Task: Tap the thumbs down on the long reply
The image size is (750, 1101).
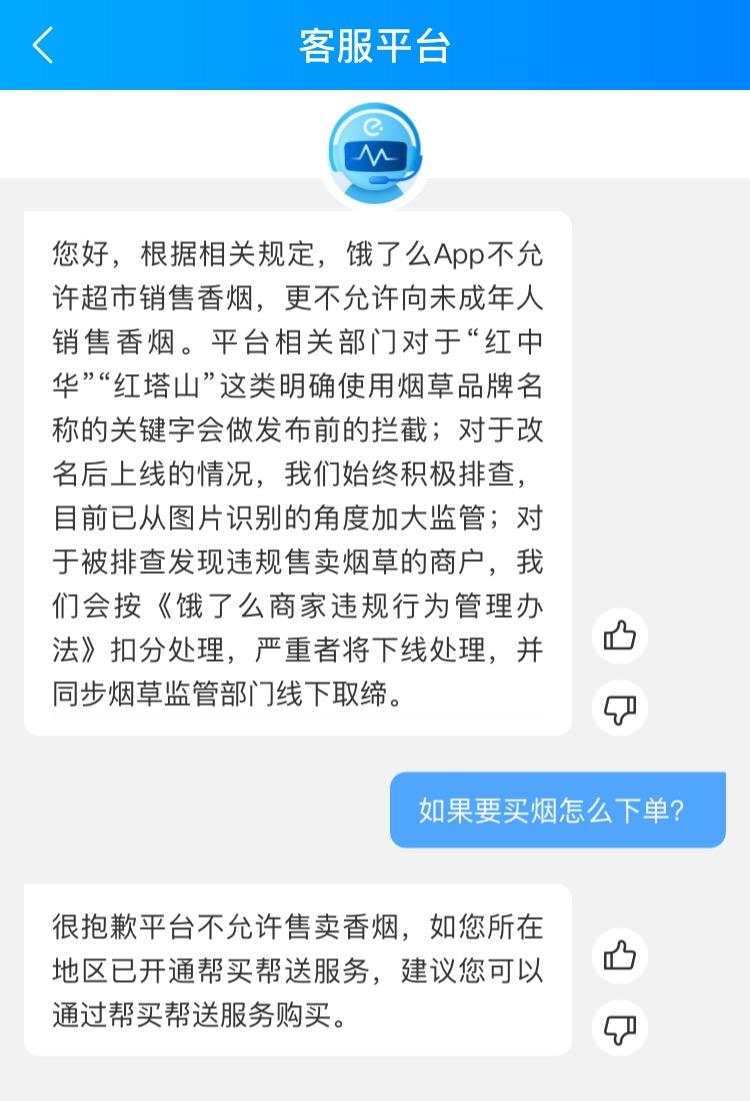Action: 619,707
